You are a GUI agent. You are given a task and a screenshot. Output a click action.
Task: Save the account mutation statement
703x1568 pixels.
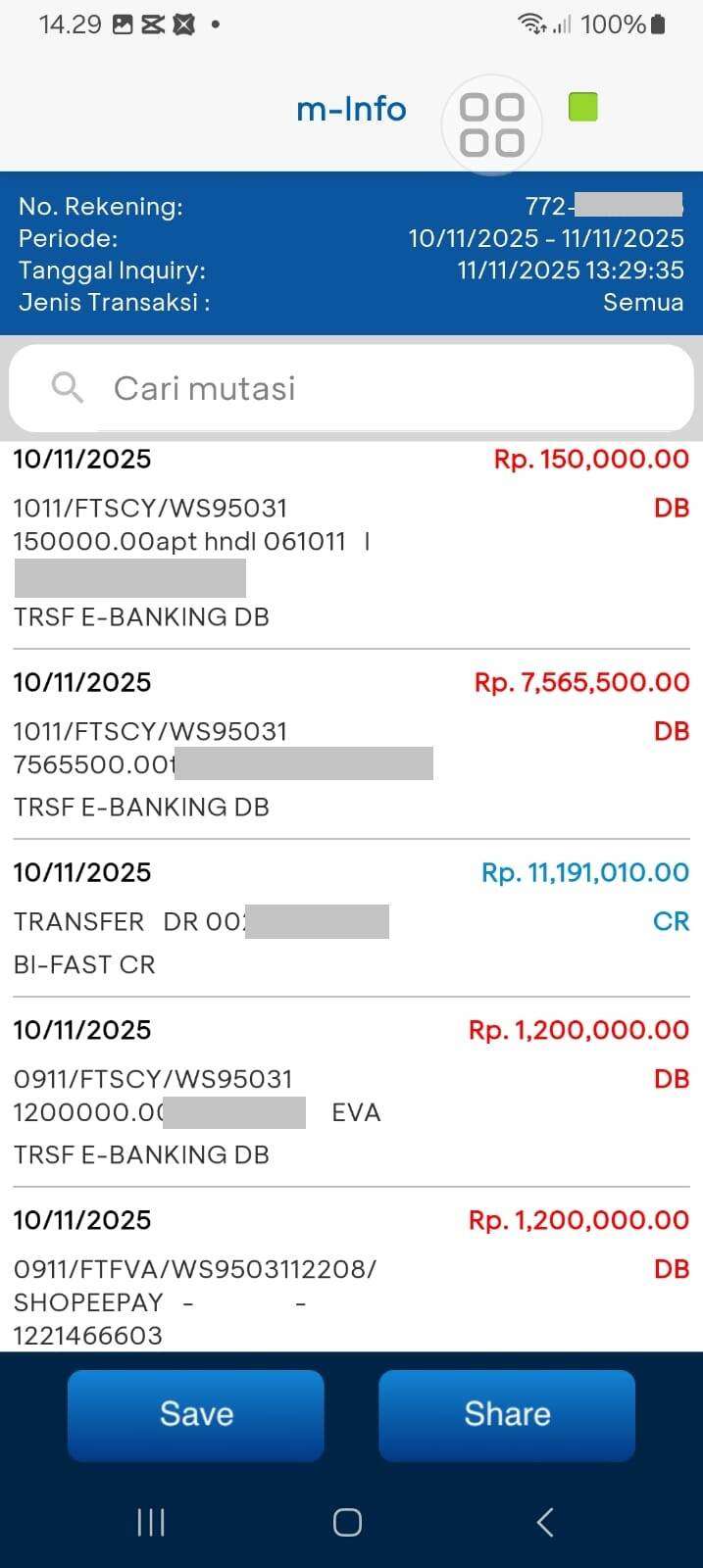(196, 1414)
